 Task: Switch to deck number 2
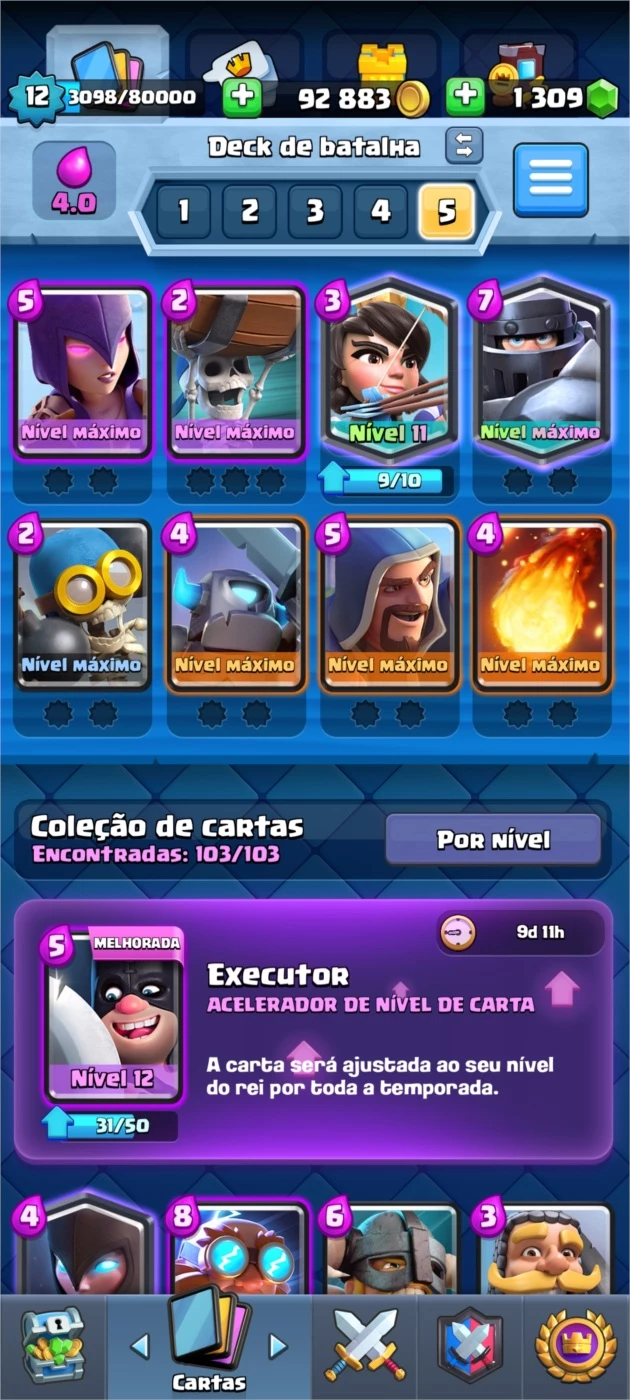[x=249, y=211]
